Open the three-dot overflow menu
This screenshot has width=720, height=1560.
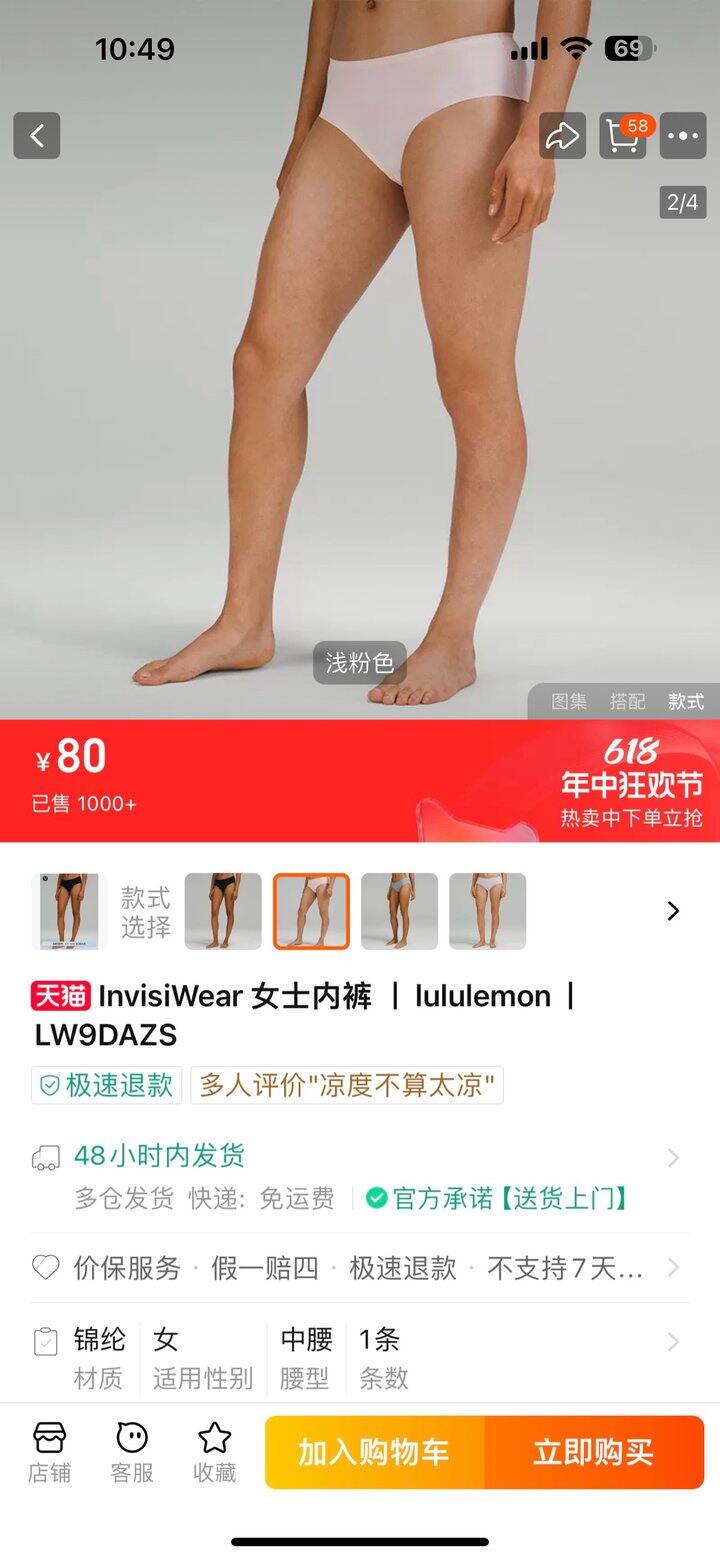point(683,136)
